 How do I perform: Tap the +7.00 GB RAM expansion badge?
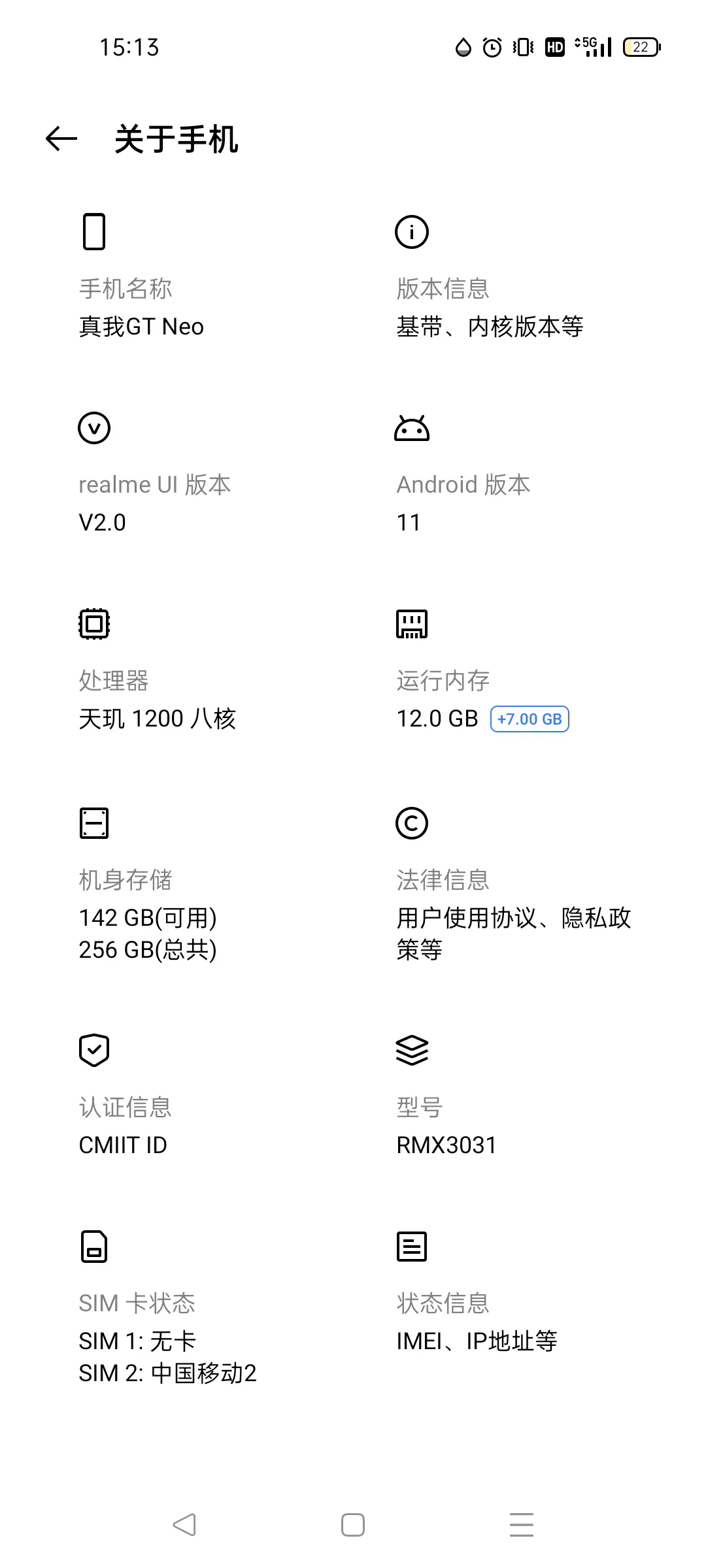[529, 719]
